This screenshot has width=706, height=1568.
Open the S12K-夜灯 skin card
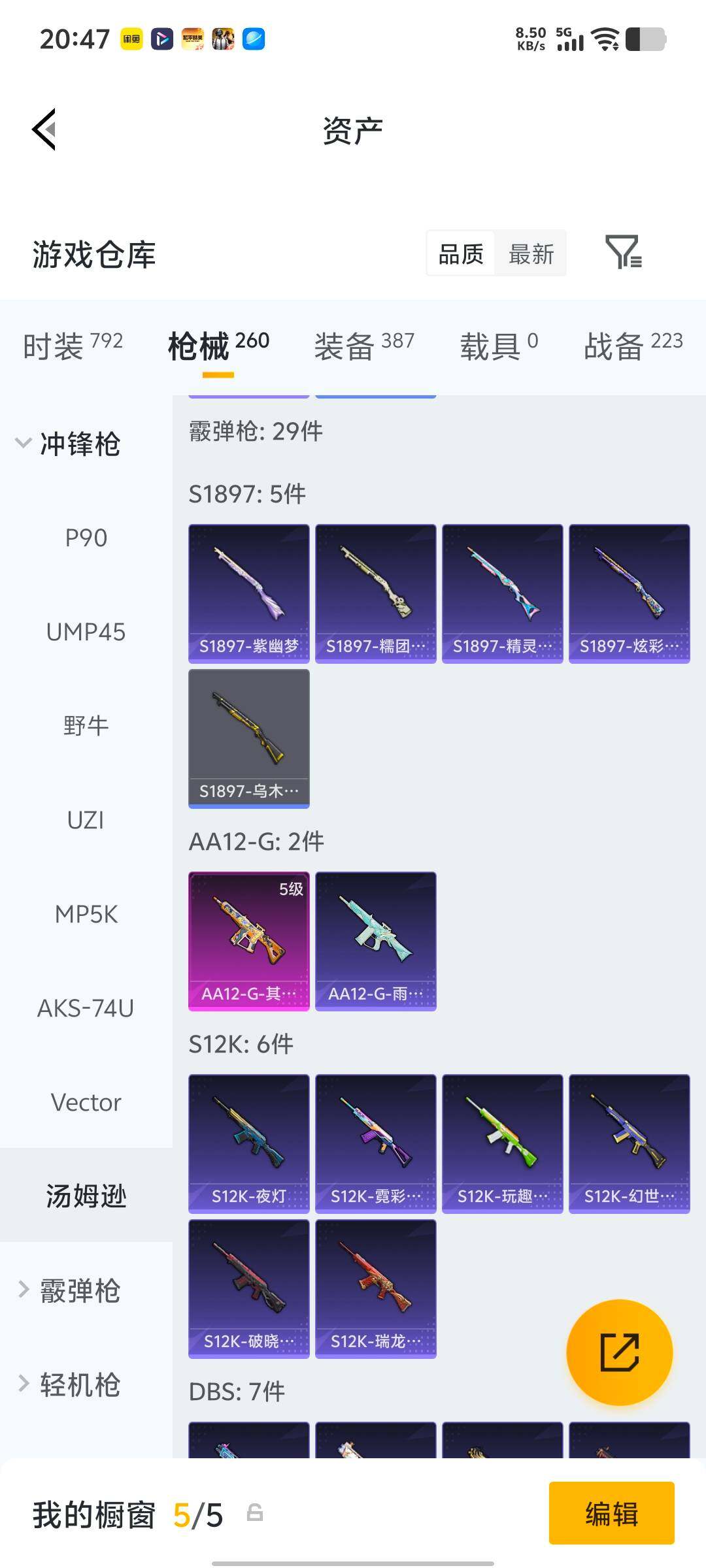click(249, 1143)
